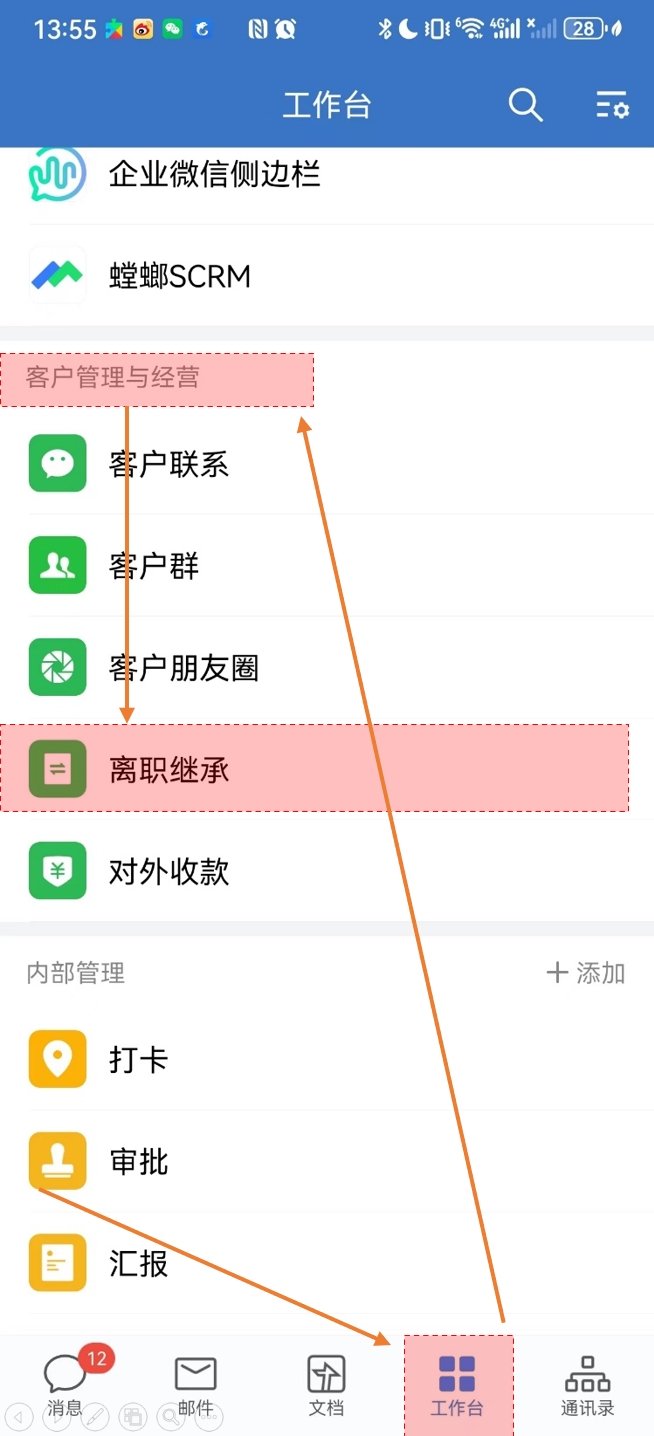654x1436 pixels.
Task: Open 客户朋友圈
Action: coord(184,668)
